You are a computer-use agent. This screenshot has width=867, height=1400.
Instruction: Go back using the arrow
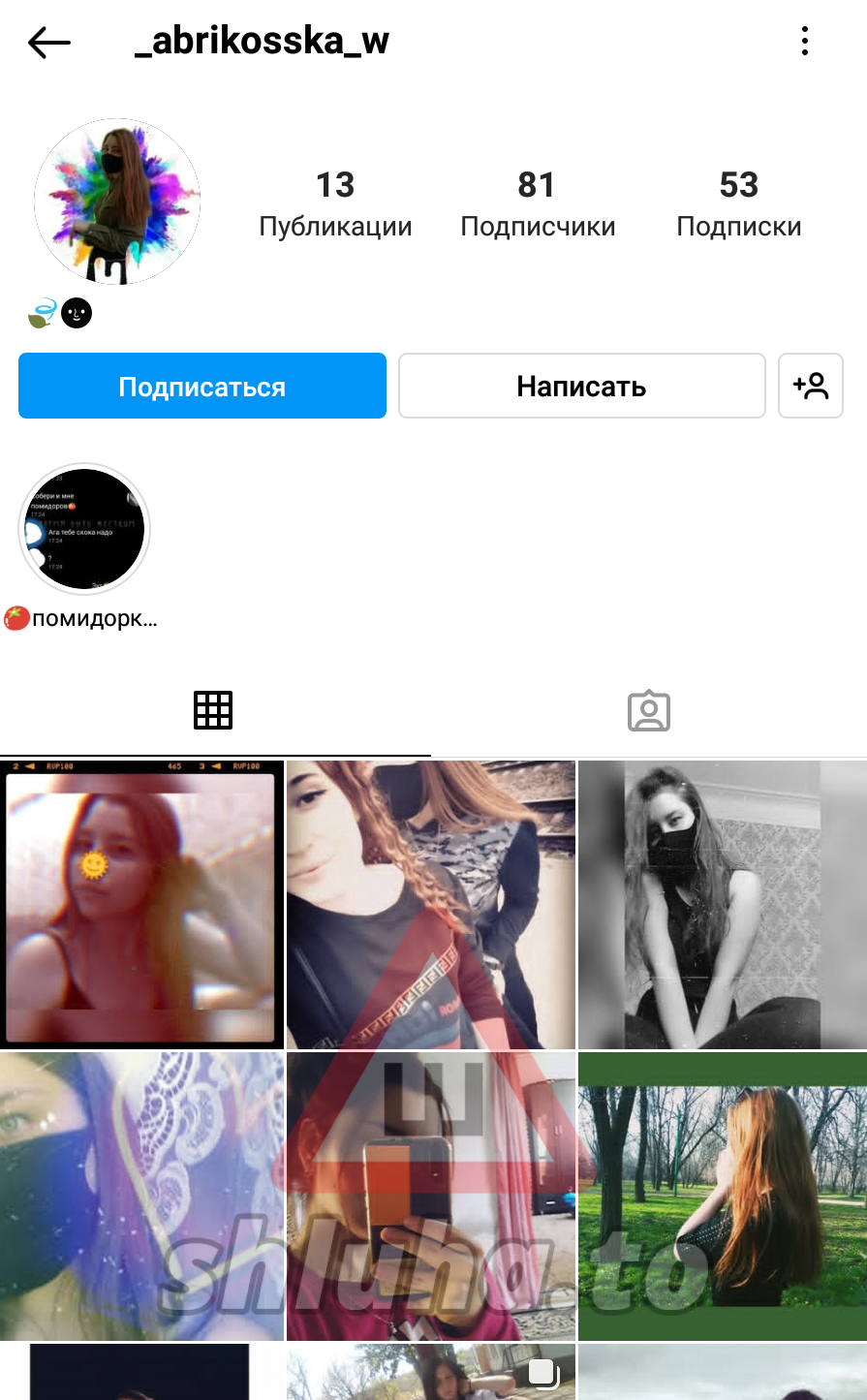click(x=49, y=42)
